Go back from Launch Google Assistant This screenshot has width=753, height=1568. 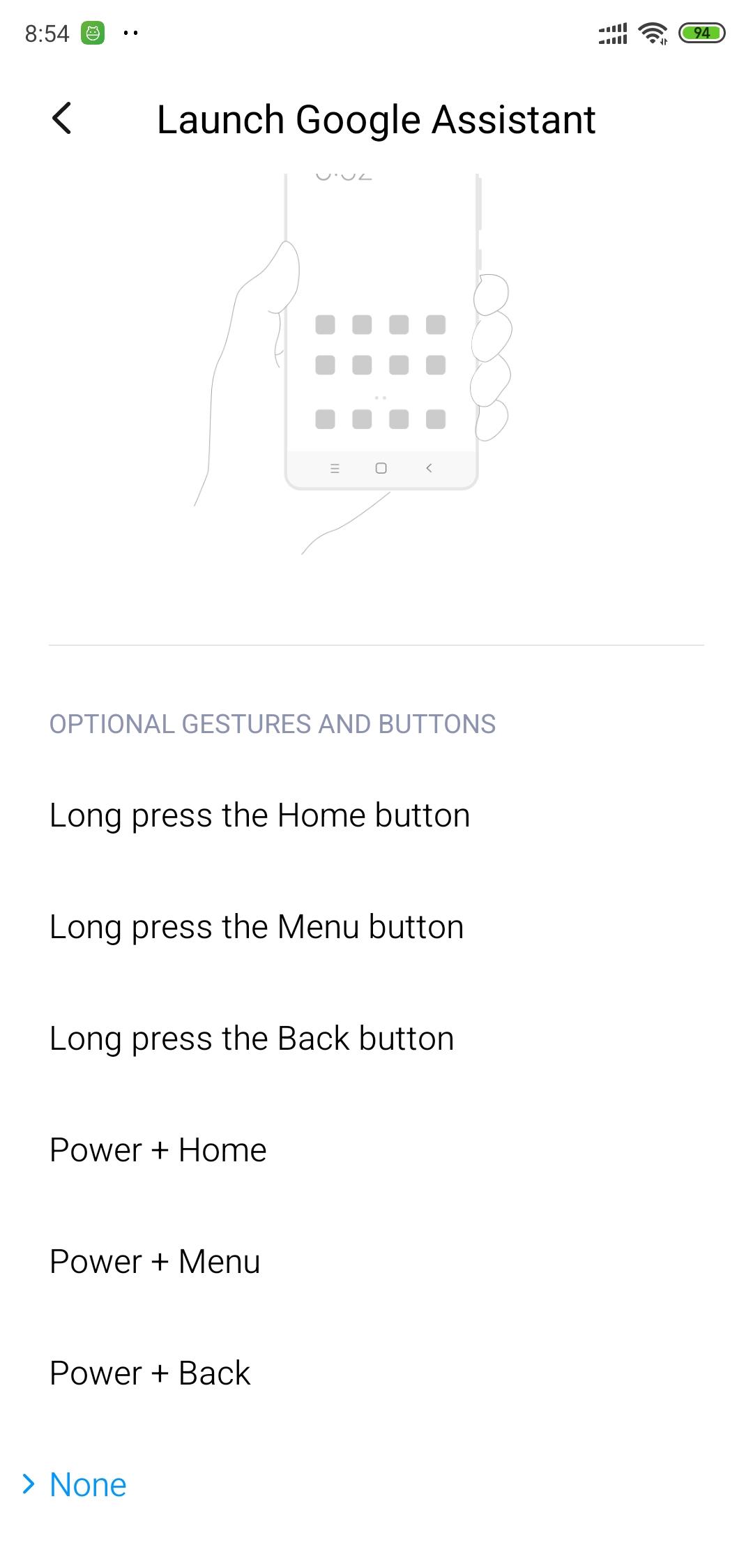click(62, 119)
